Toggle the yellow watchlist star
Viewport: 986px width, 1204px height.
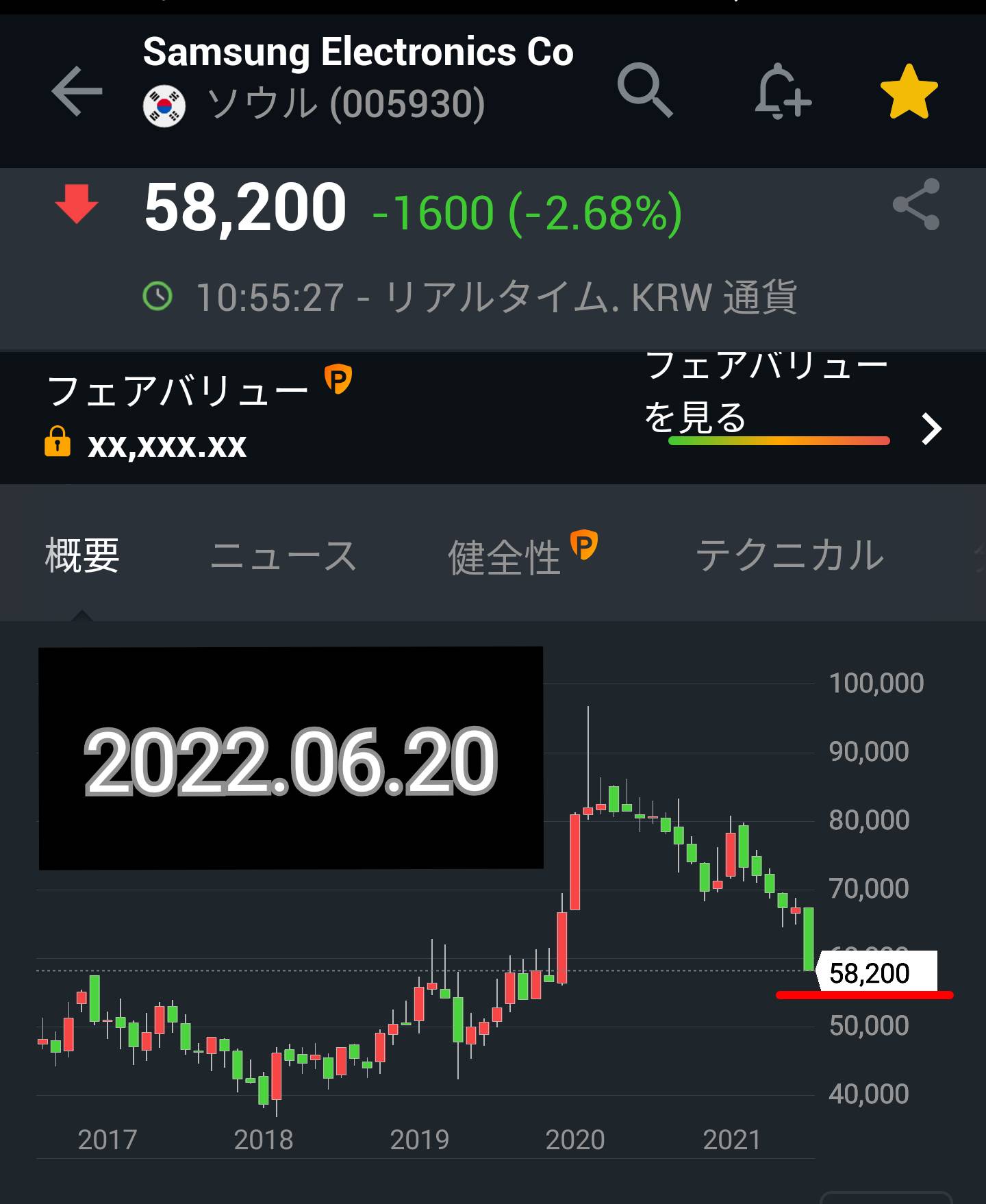(x=909, y=92)
